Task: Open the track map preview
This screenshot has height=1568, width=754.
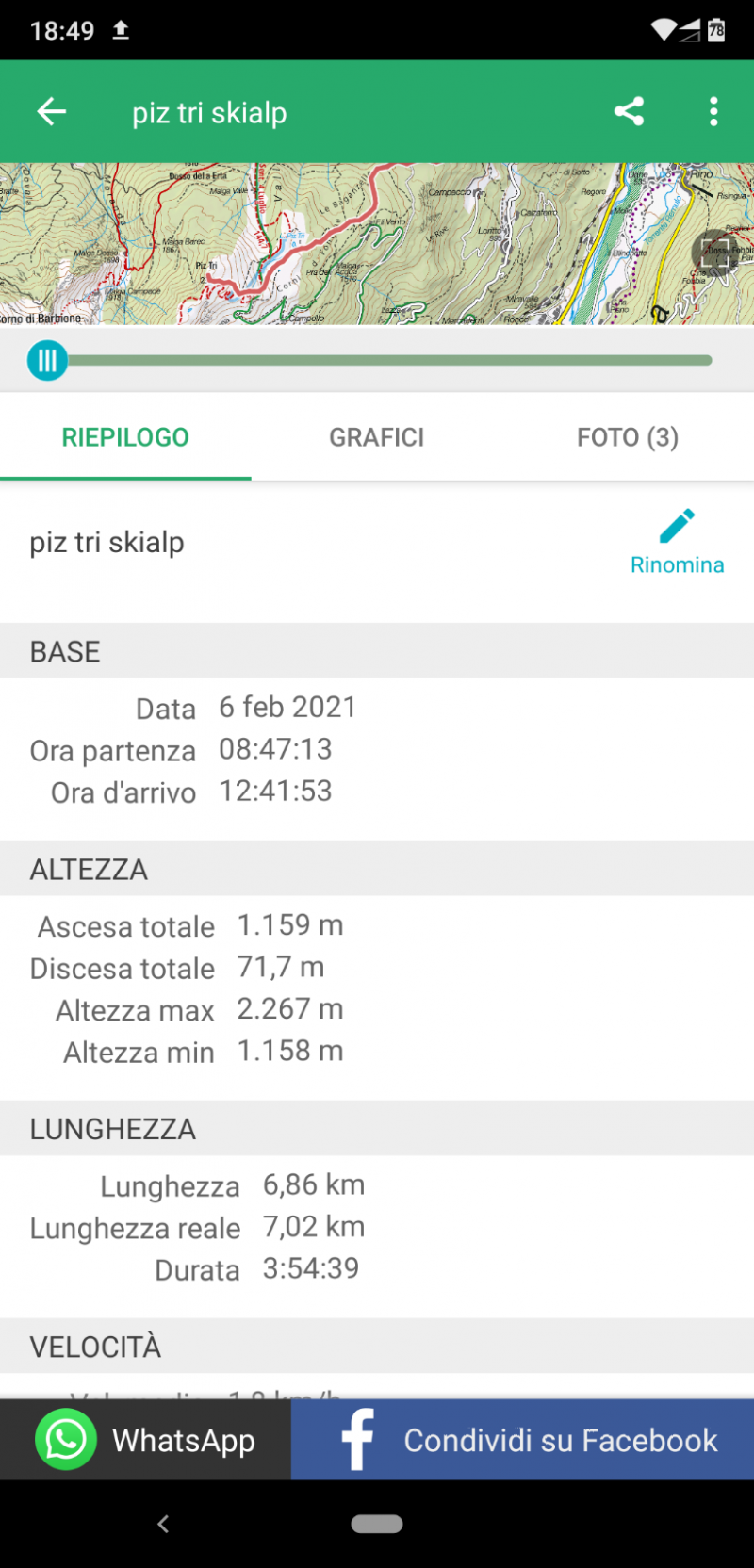Action: (x=377, y=244)
